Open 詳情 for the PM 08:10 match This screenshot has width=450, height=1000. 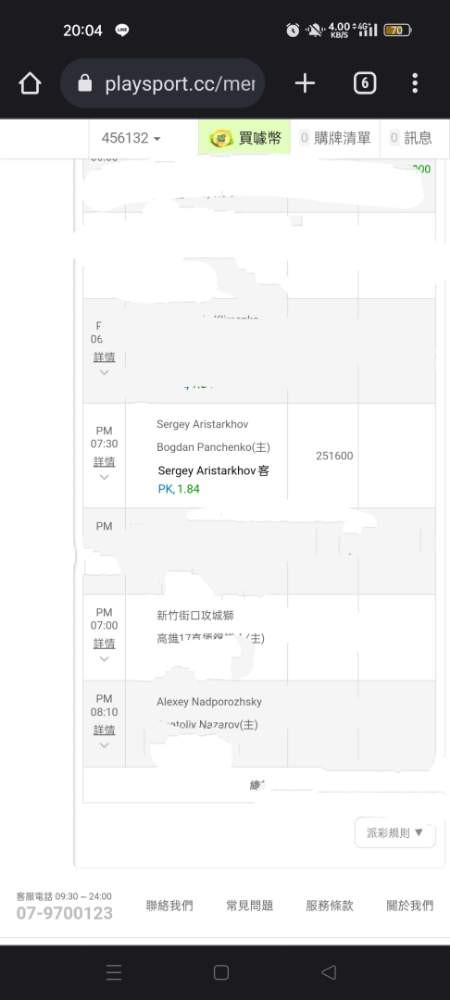[104, 730]
